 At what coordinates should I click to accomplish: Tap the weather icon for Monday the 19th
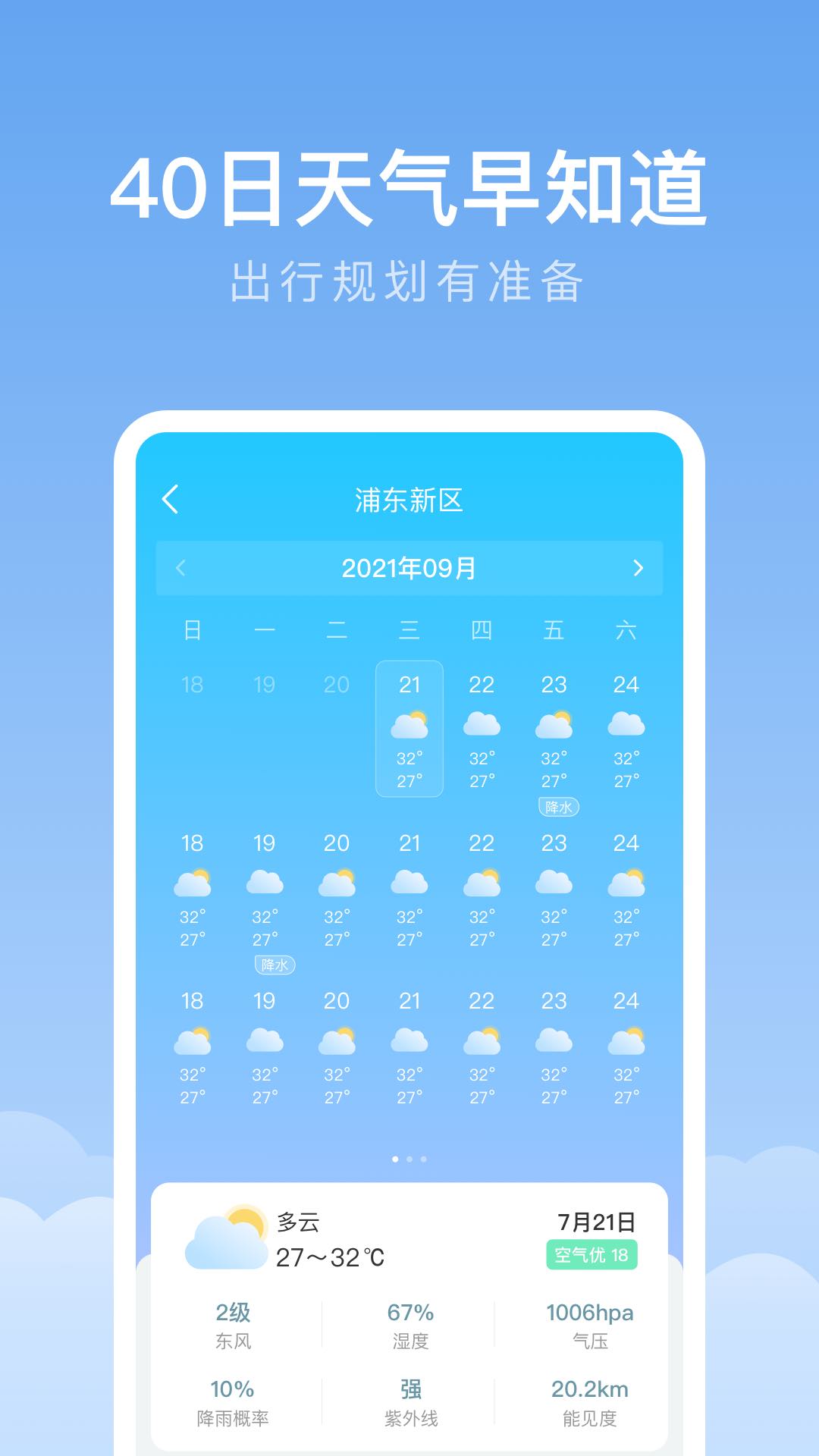[264, 883]
